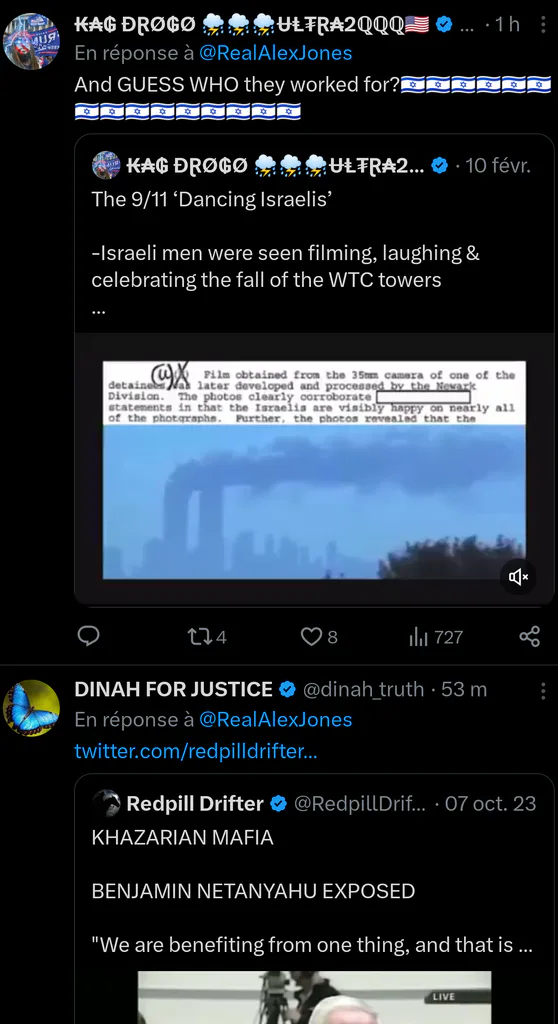
Task: Open overflow menu on KAG DROGO's reply
Action: [543, 25]
